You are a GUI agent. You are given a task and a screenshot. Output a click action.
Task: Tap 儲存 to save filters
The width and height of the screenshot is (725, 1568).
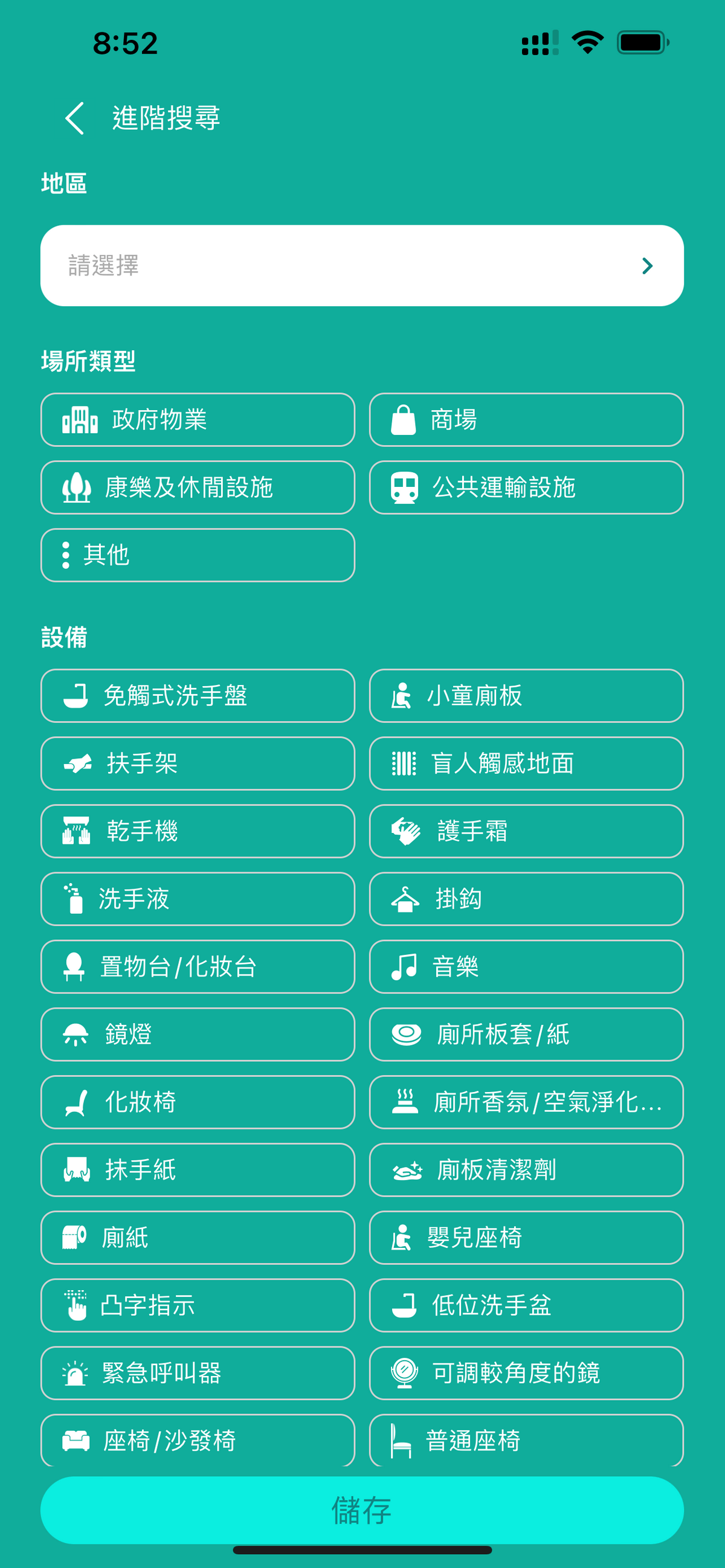pos(362,1509)
